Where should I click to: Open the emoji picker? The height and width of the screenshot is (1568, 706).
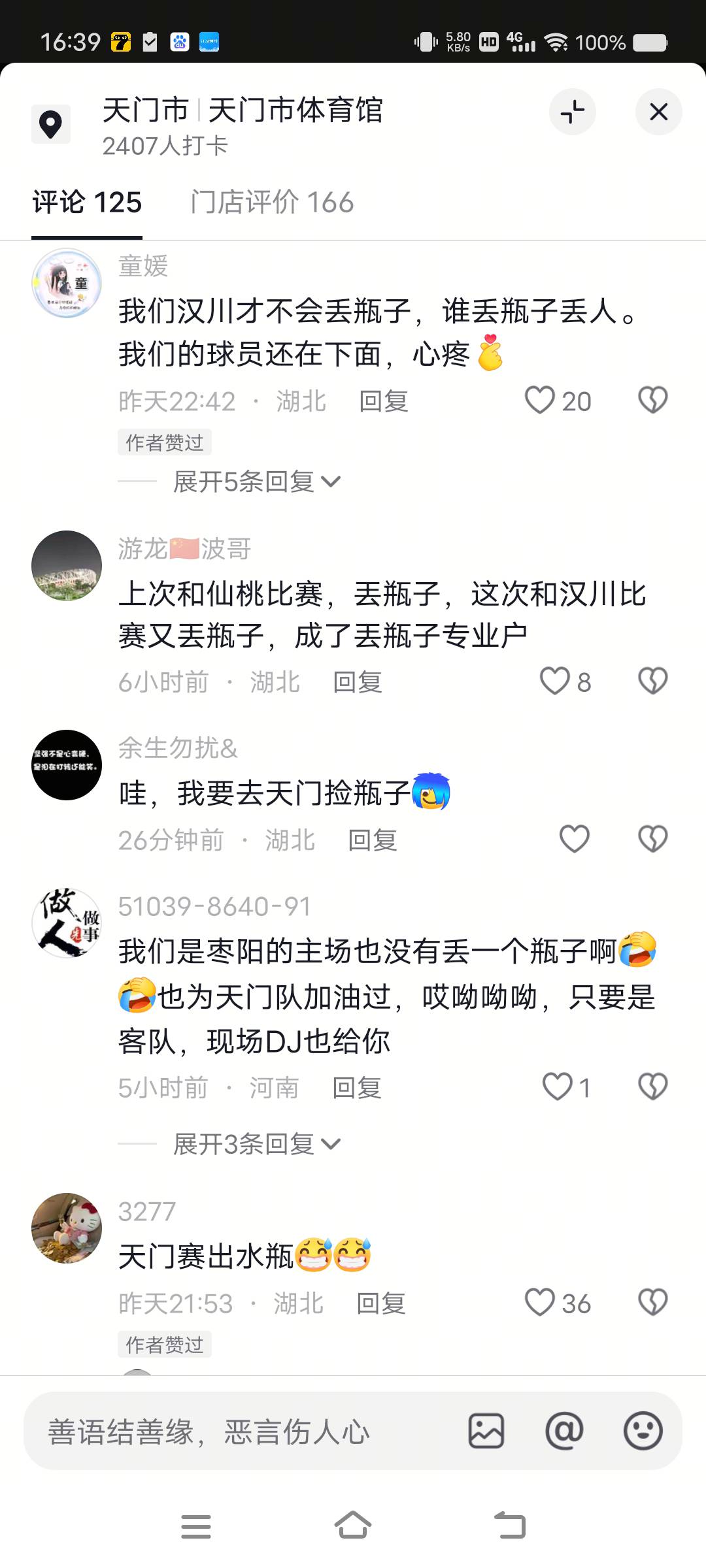click(x=643, y=1431)
